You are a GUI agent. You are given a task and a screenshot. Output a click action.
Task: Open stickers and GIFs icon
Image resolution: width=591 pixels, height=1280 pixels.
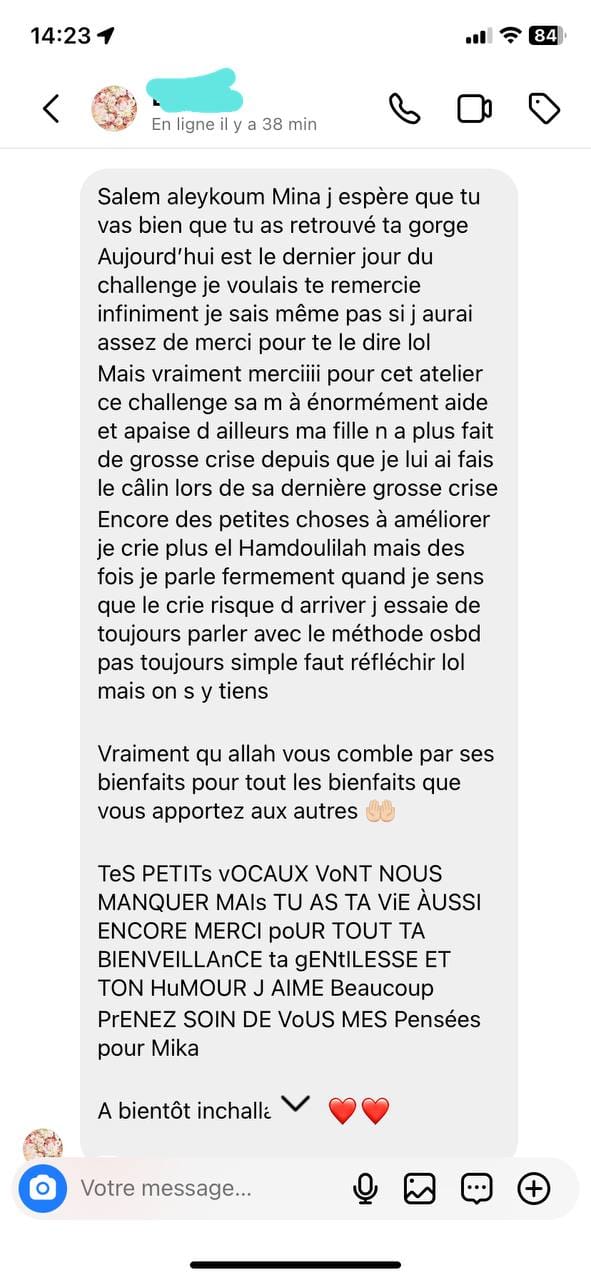(476, 1188)
